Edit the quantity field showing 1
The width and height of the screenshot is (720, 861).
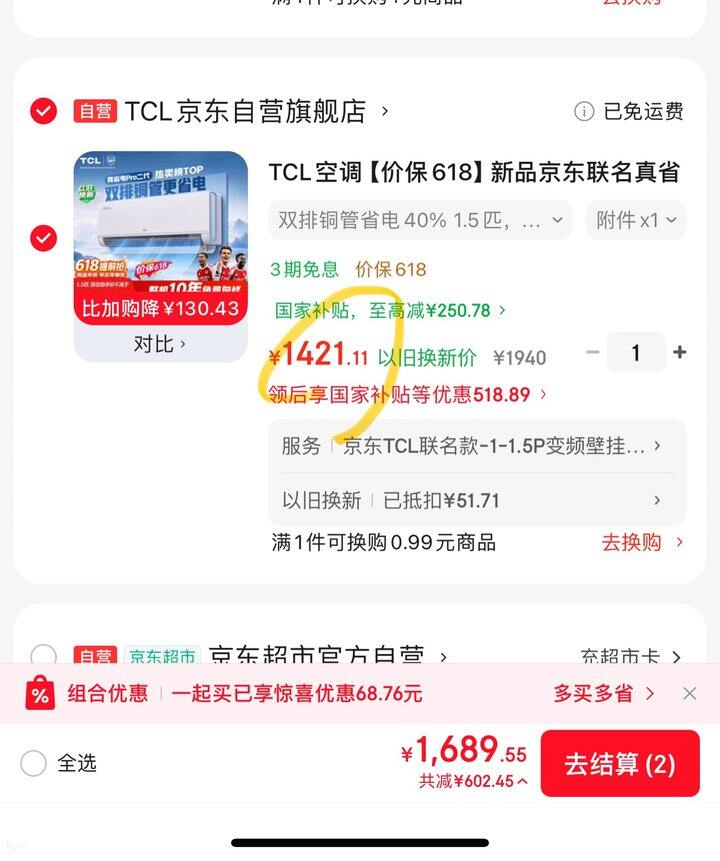(636, 352)
